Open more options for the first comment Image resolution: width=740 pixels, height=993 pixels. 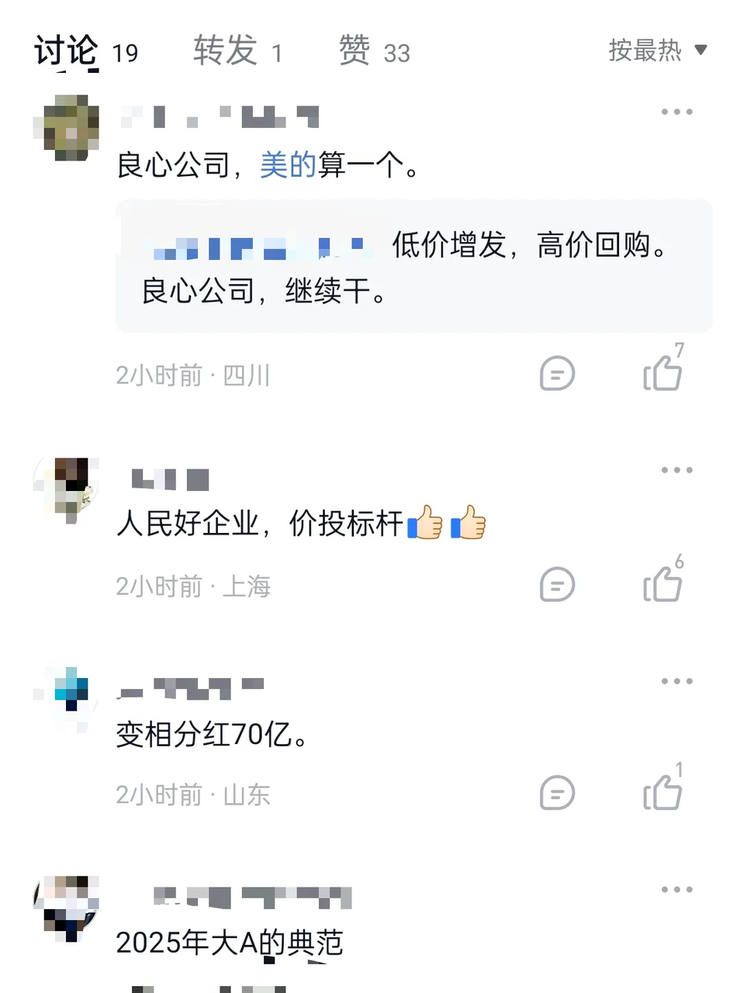click(x=678, y=112)
